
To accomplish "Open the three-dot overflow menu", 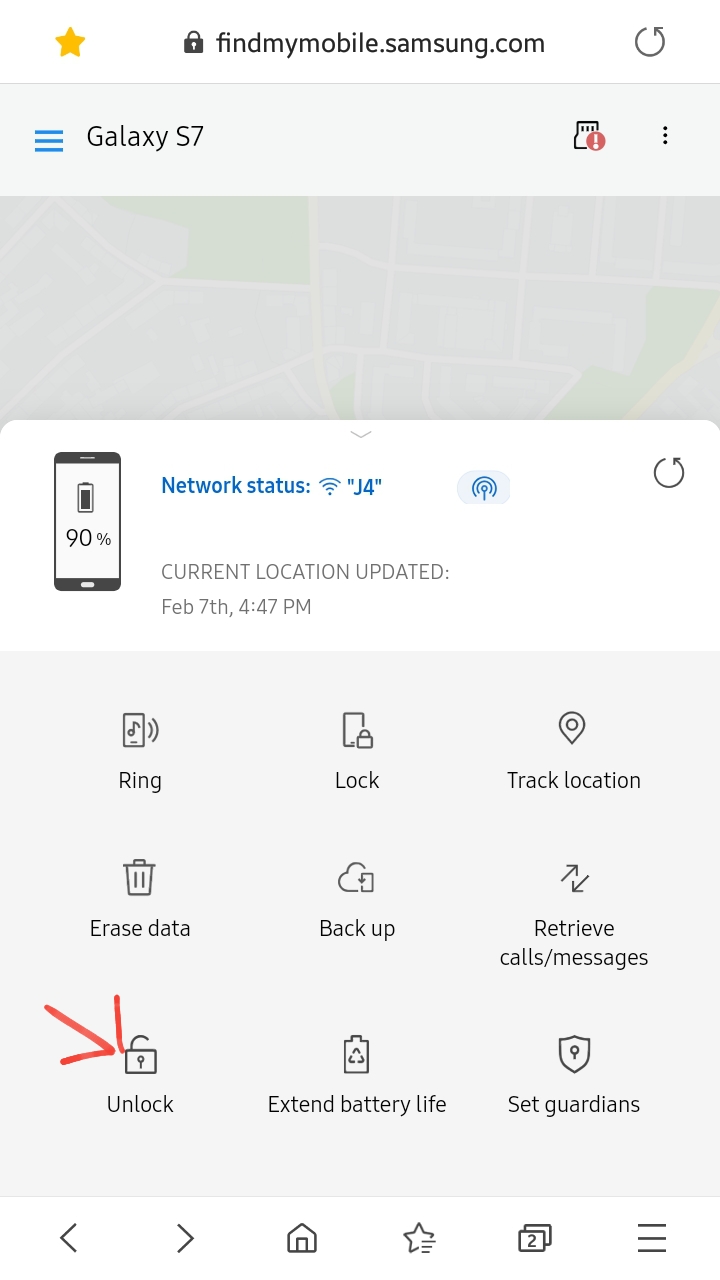I will 665,136.
